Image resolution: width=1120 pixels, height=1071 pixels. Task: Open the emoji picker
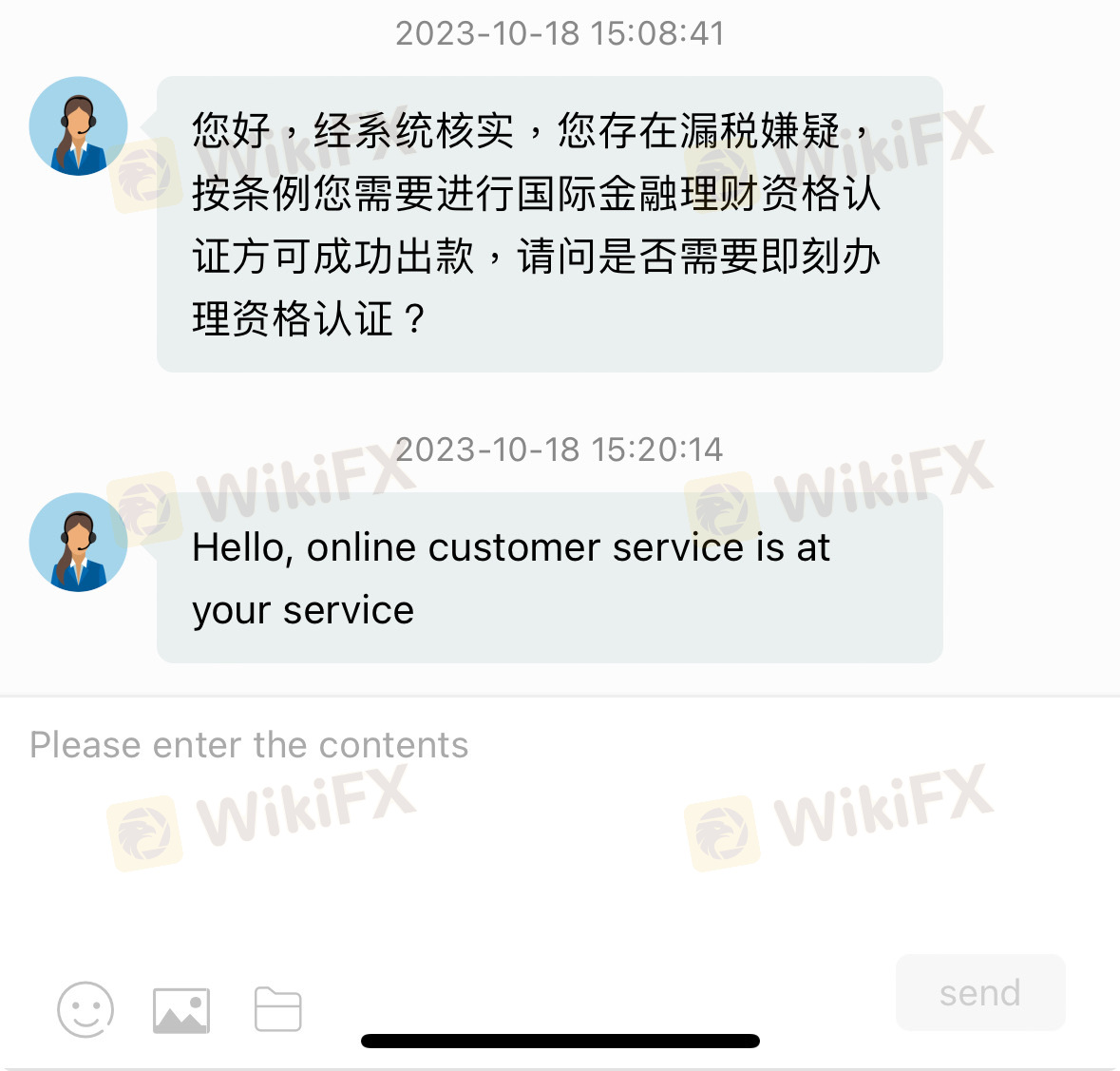(85, 1009)
